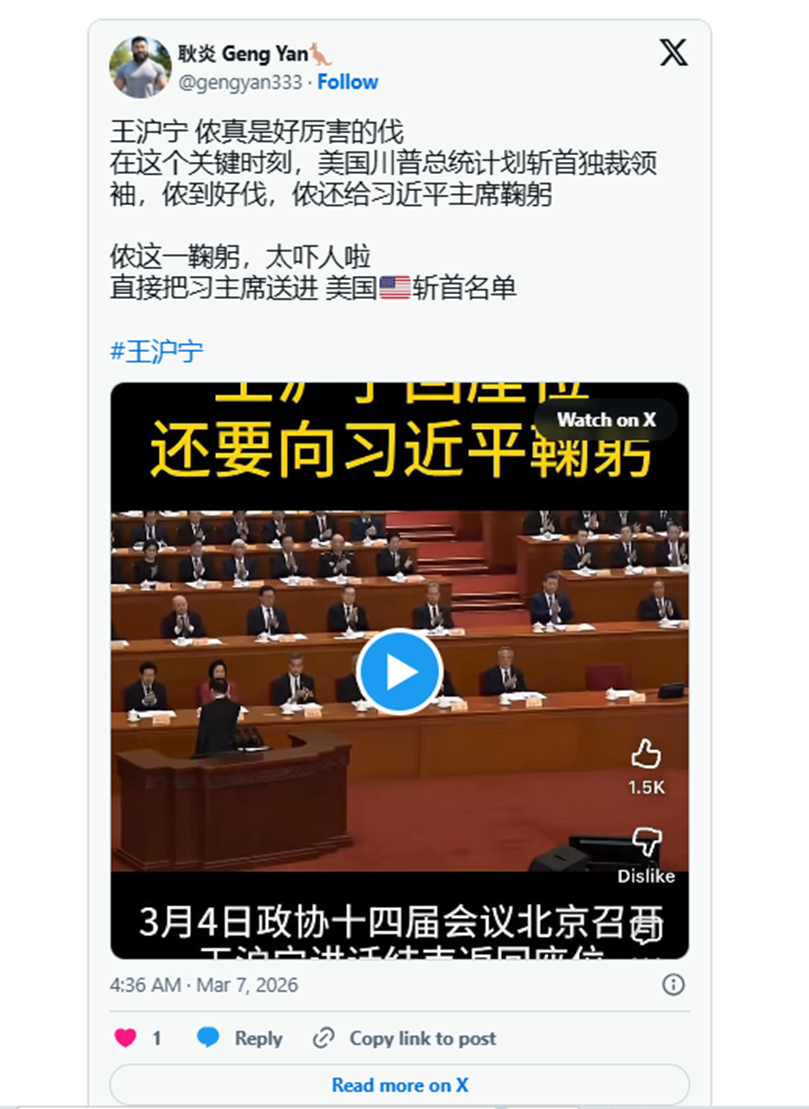Open the 4:36 AM Mar 7 timestamp

pyautogui.click(x=204, y=985)
